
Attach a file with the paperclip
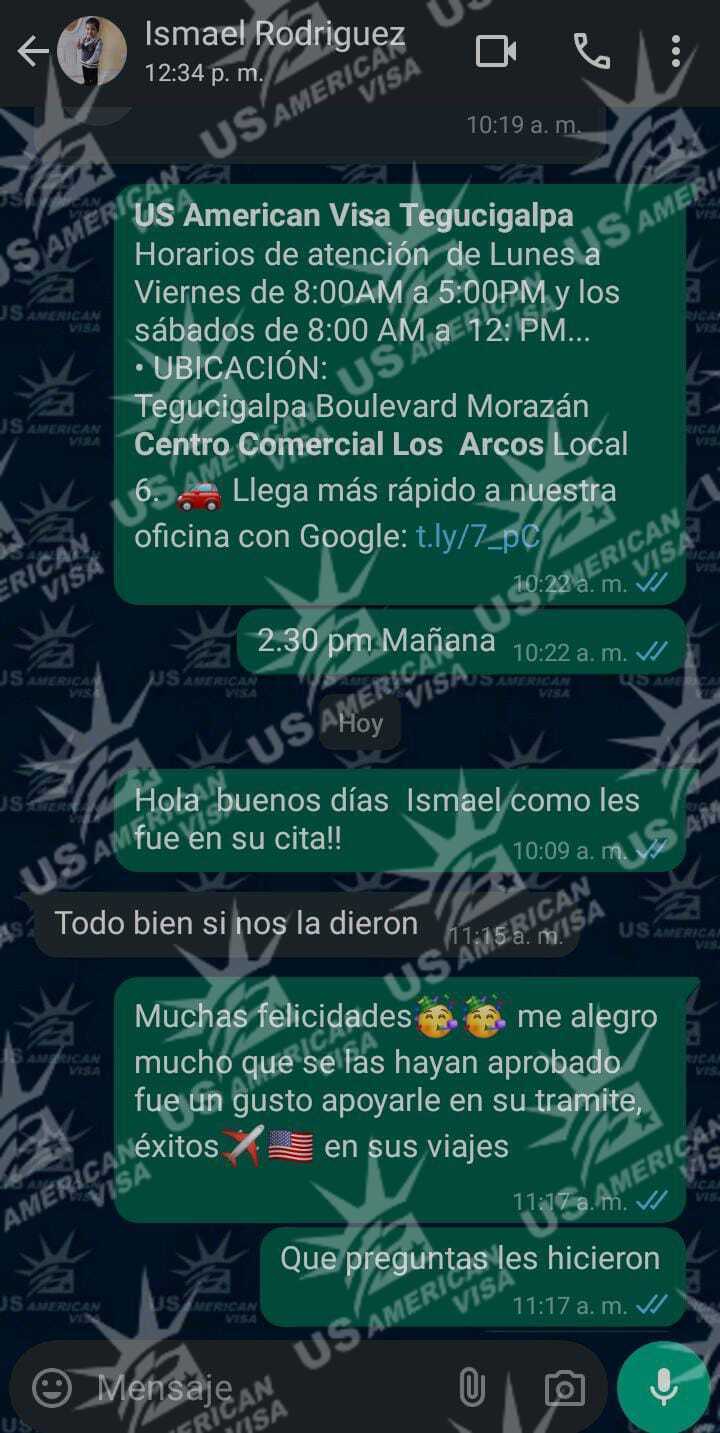click(471, 1387)
